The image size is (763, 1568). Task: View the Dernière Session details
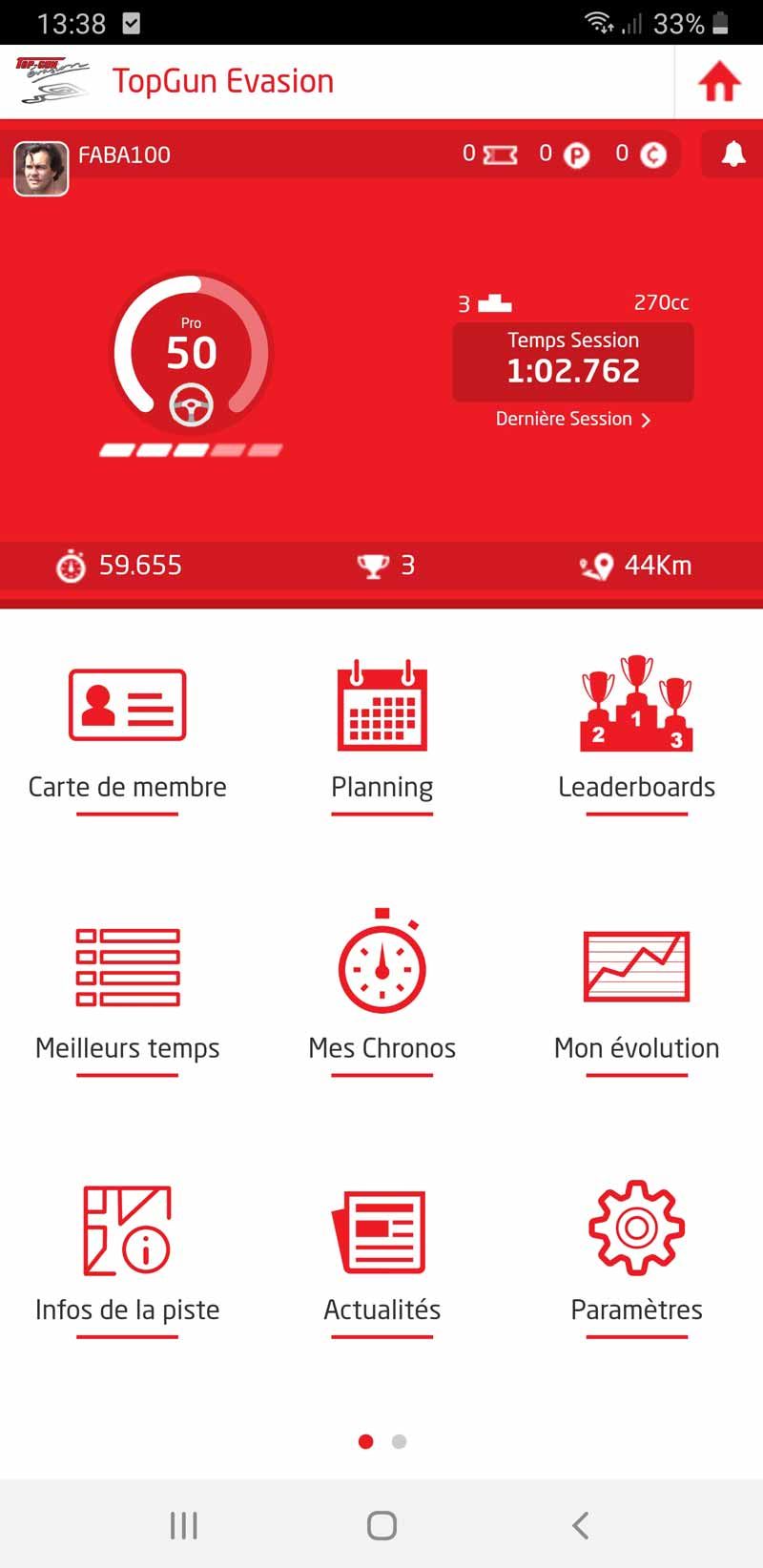coord(572,419)
